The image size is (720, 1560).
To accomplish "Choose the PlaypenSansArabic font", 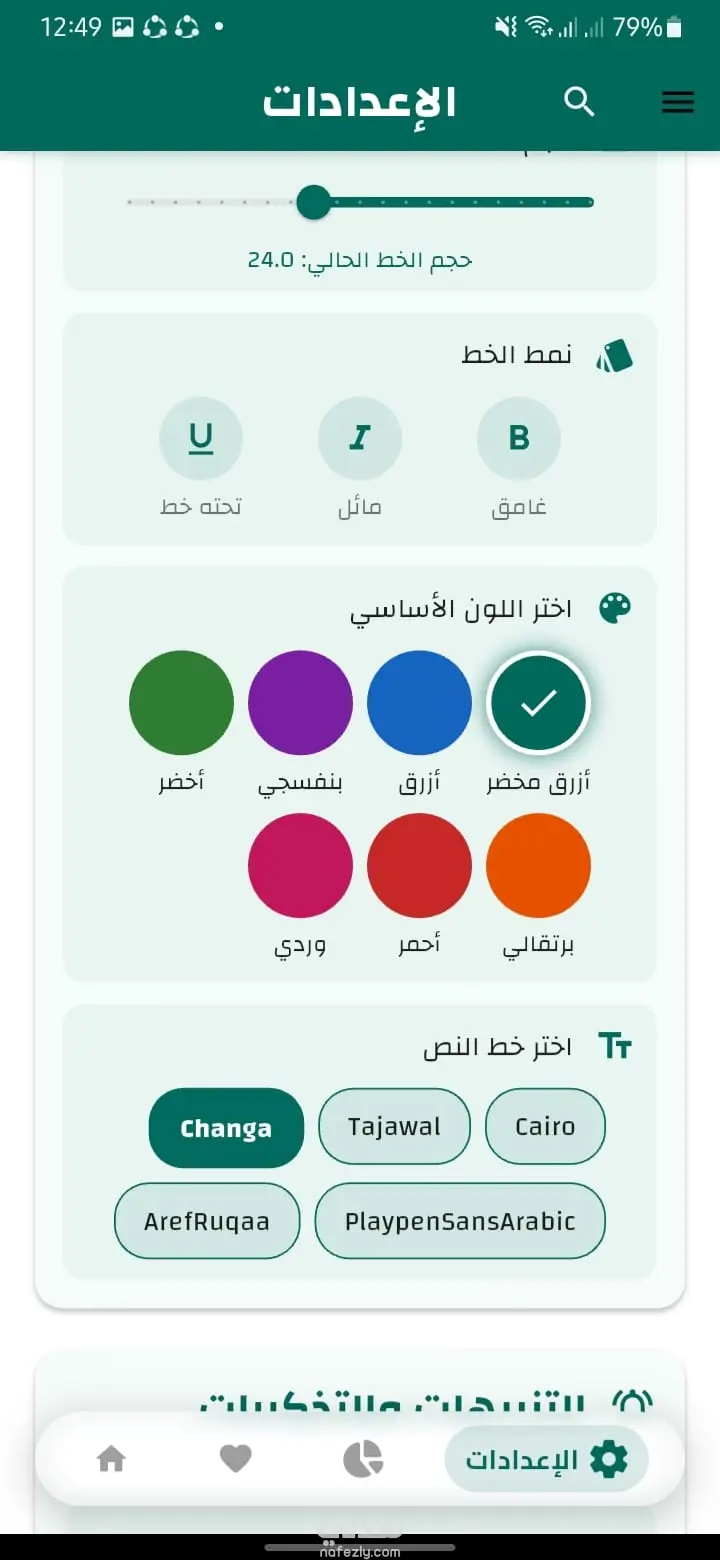I will [460, 1221].
